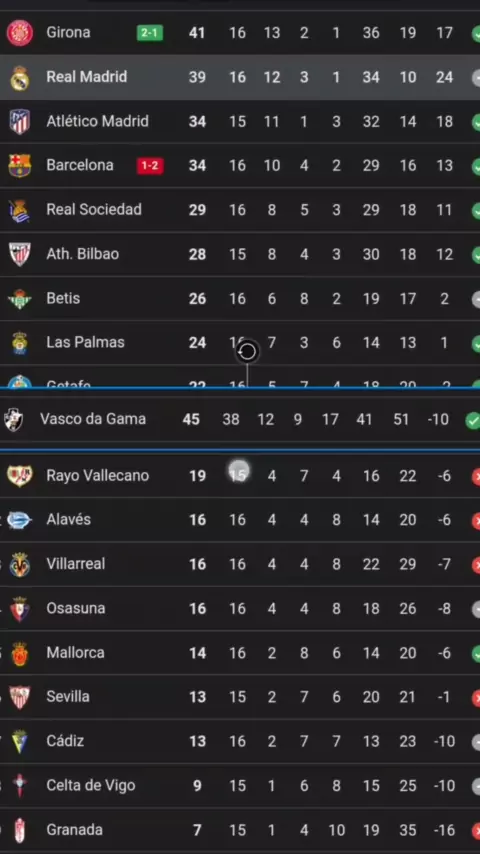Open Villarreal team row
Image resolution: width=480 pixels, height=854 pixels.
(x=240, y=564)
